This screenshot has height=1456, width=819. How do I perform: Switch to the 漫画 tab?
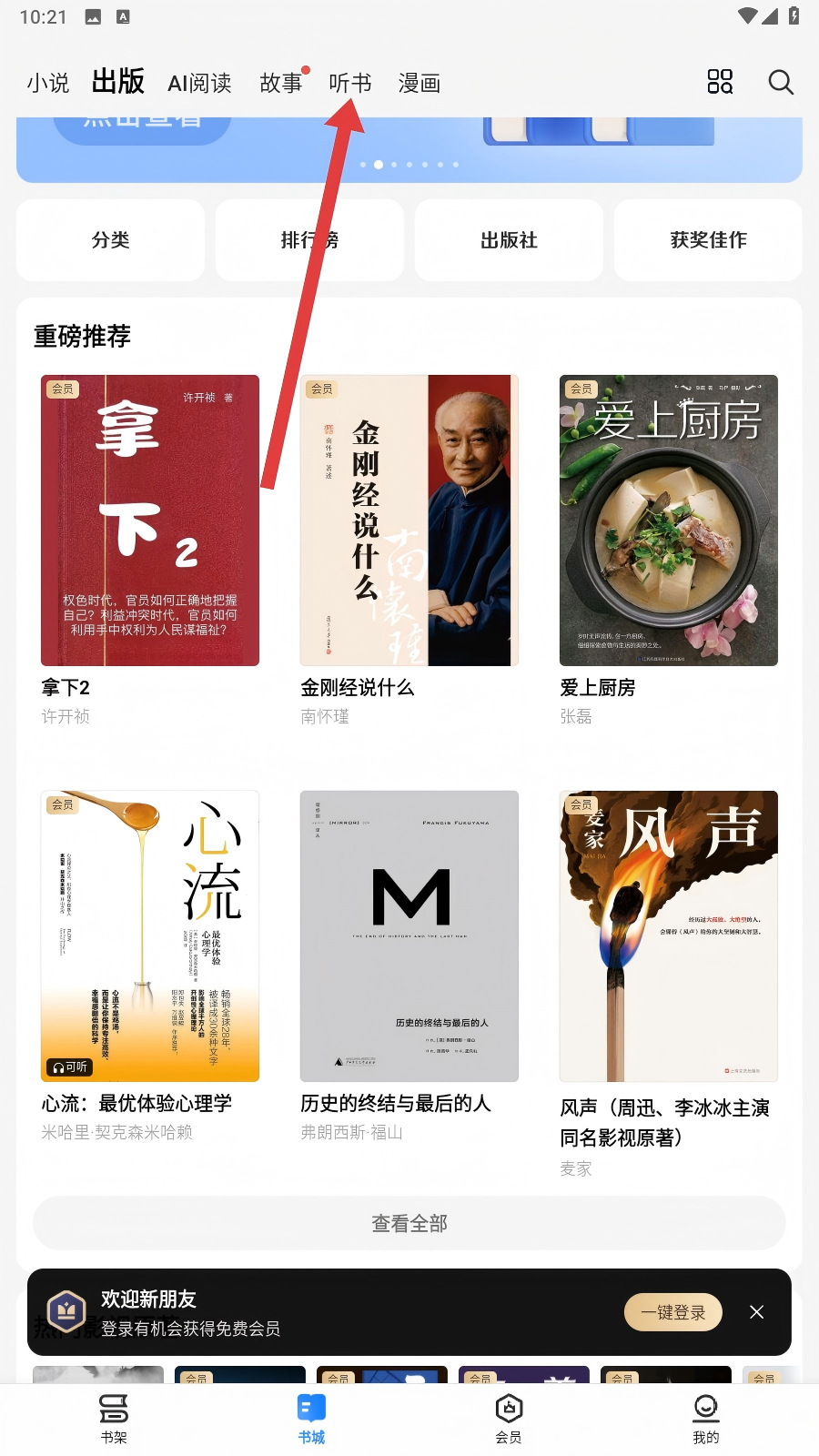[420, 84]
